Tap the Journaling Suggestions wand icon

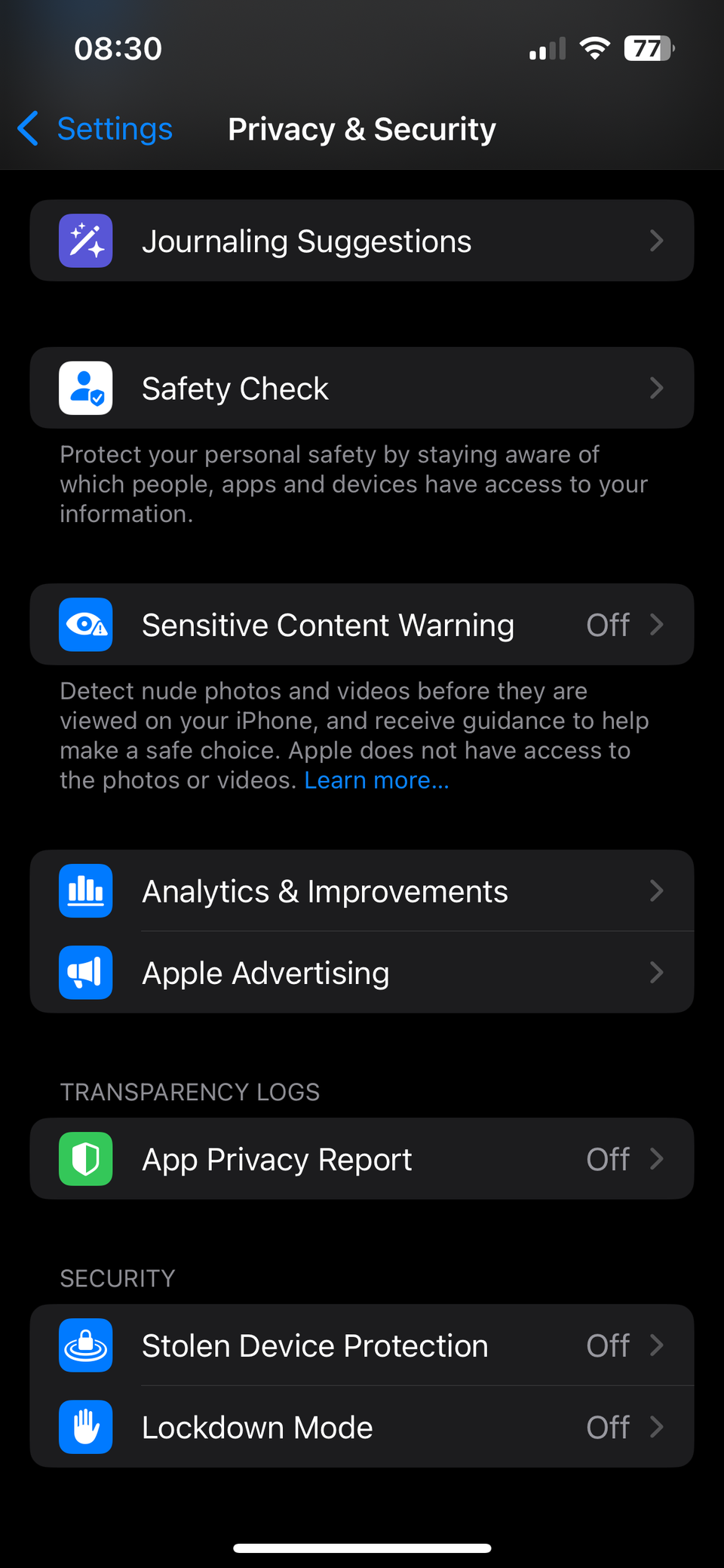click(85, 241)
